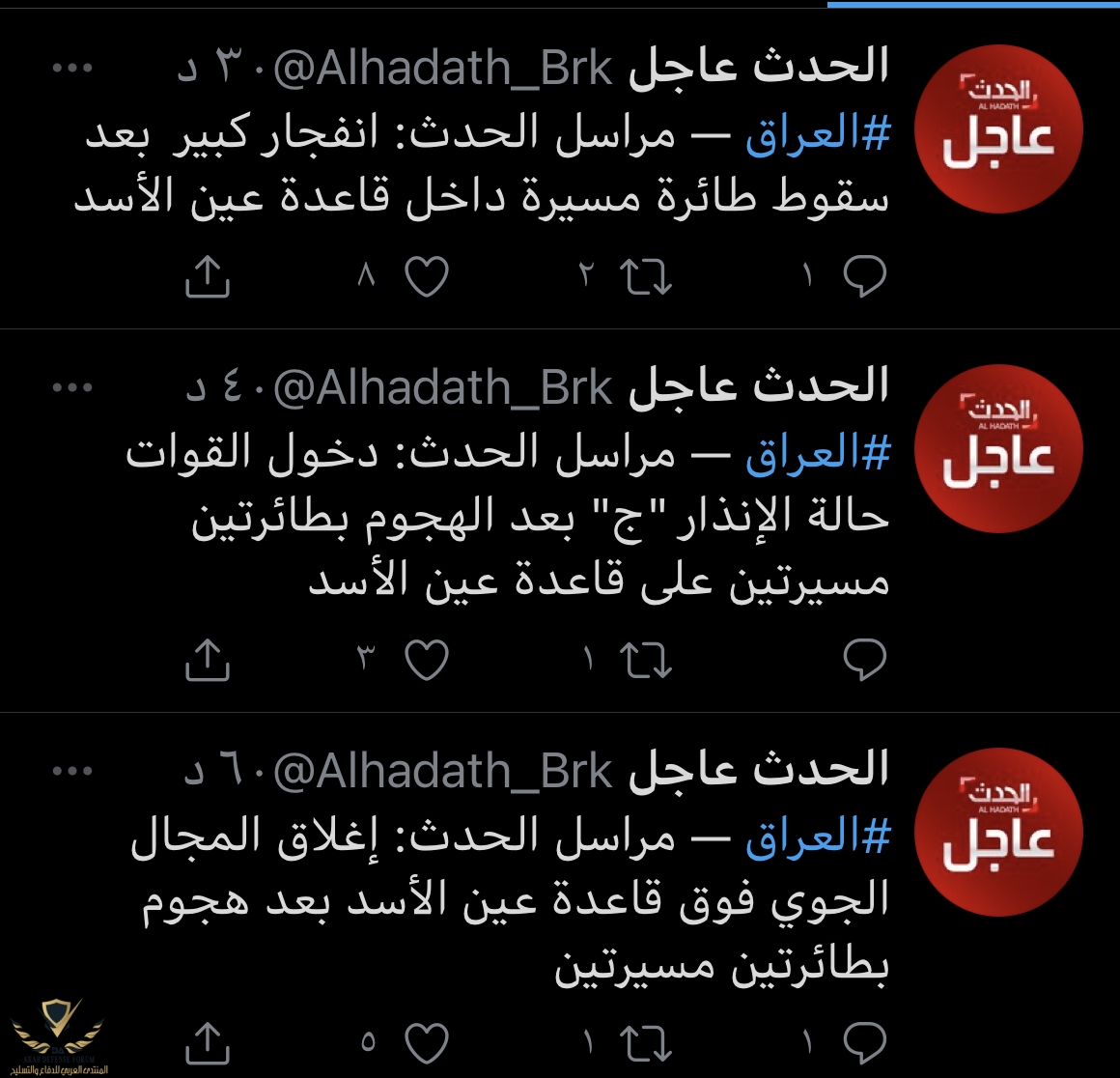Reply to the tweet about حالة الإنذار ج
The width and height of the screenshot is (1120, 1078).
[864, 661]
